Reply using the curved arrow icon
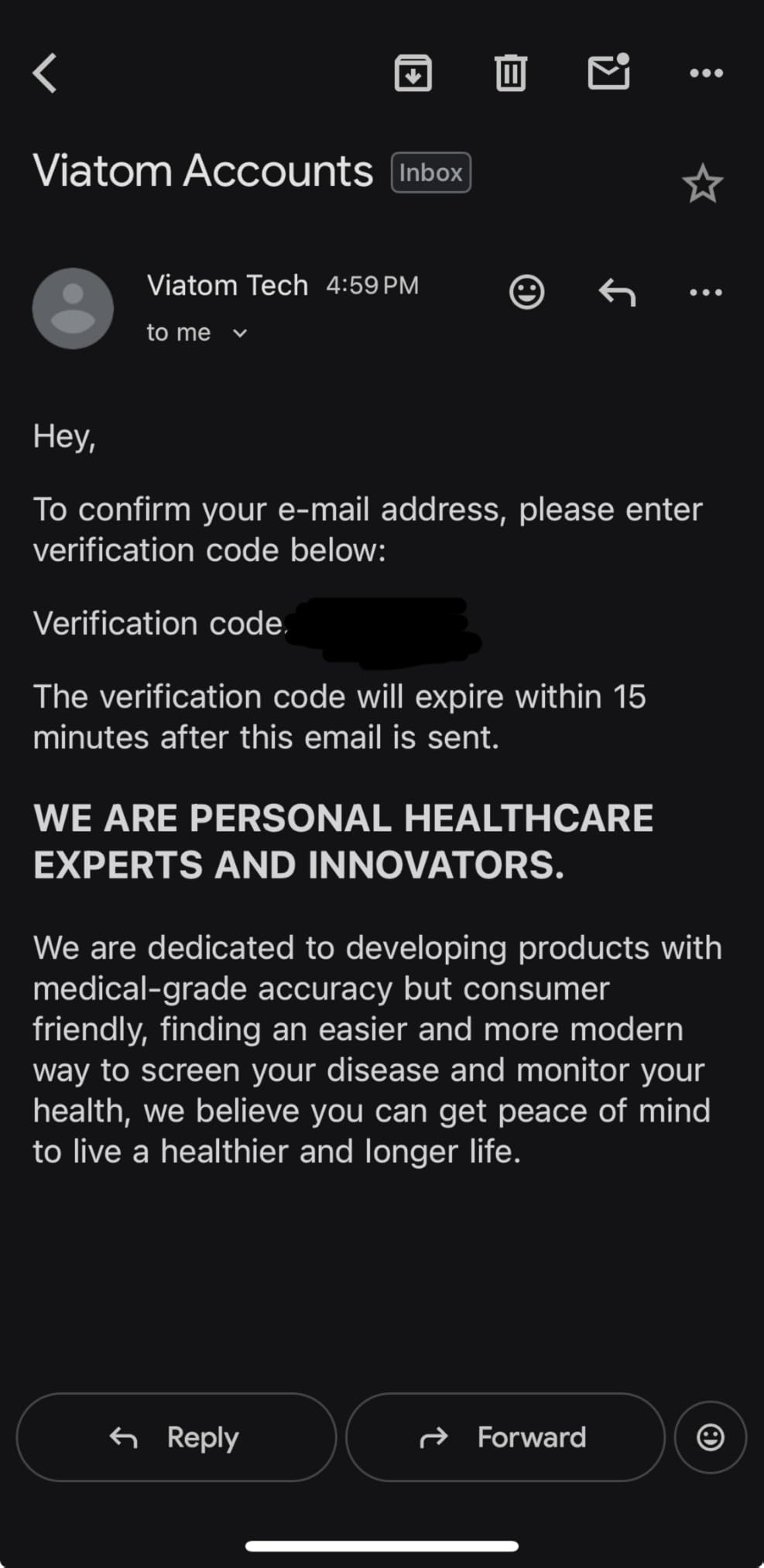The width and height of the screenshot is (764, 1568). [616, 292]
